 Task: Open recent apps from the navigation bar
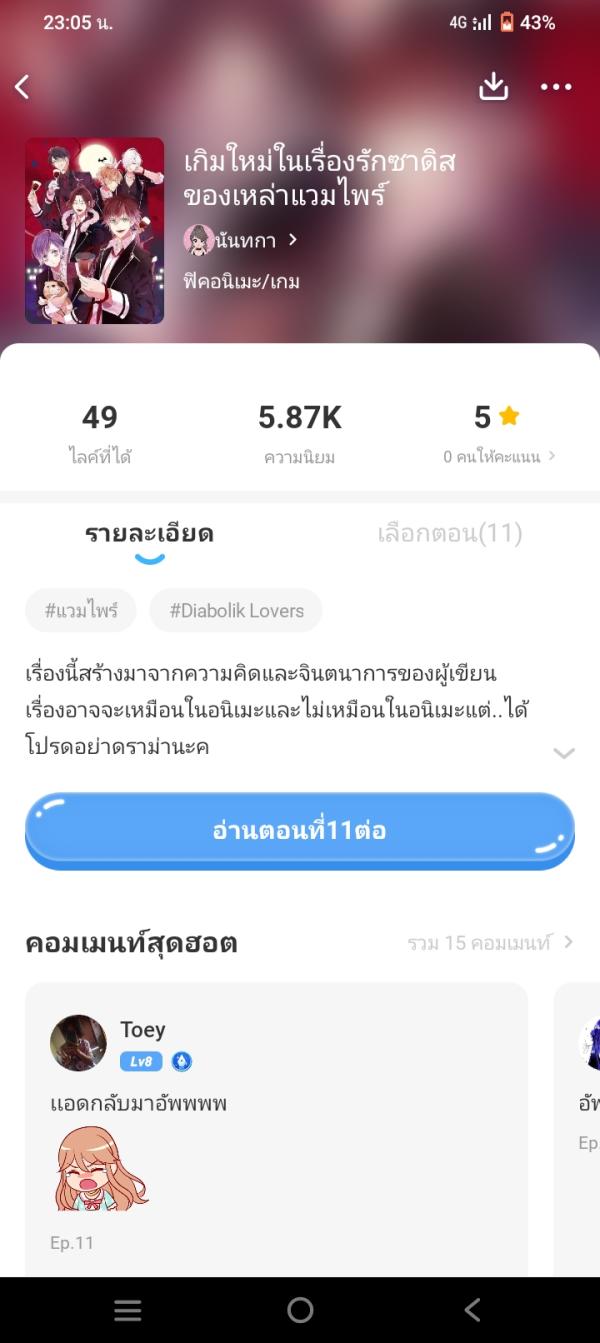[x=128, y=1310]
